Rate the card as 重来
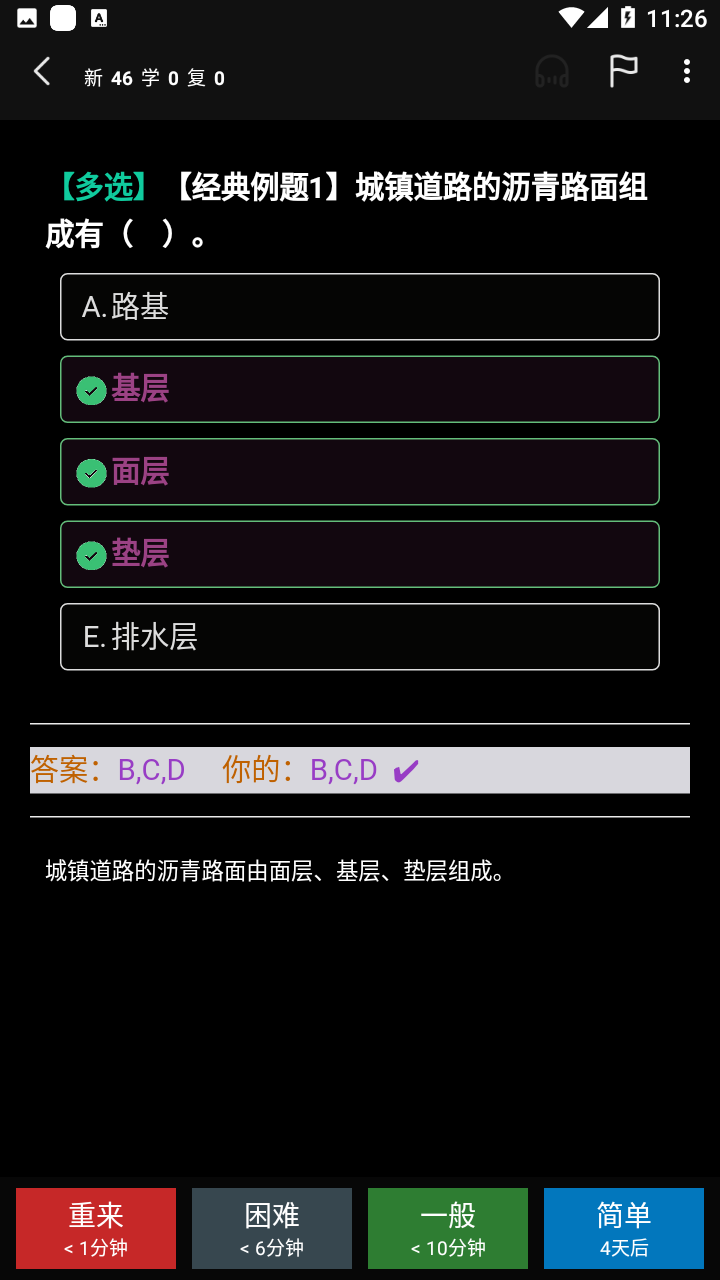This screenshot has height=1280, width=720. (96, 1228)
